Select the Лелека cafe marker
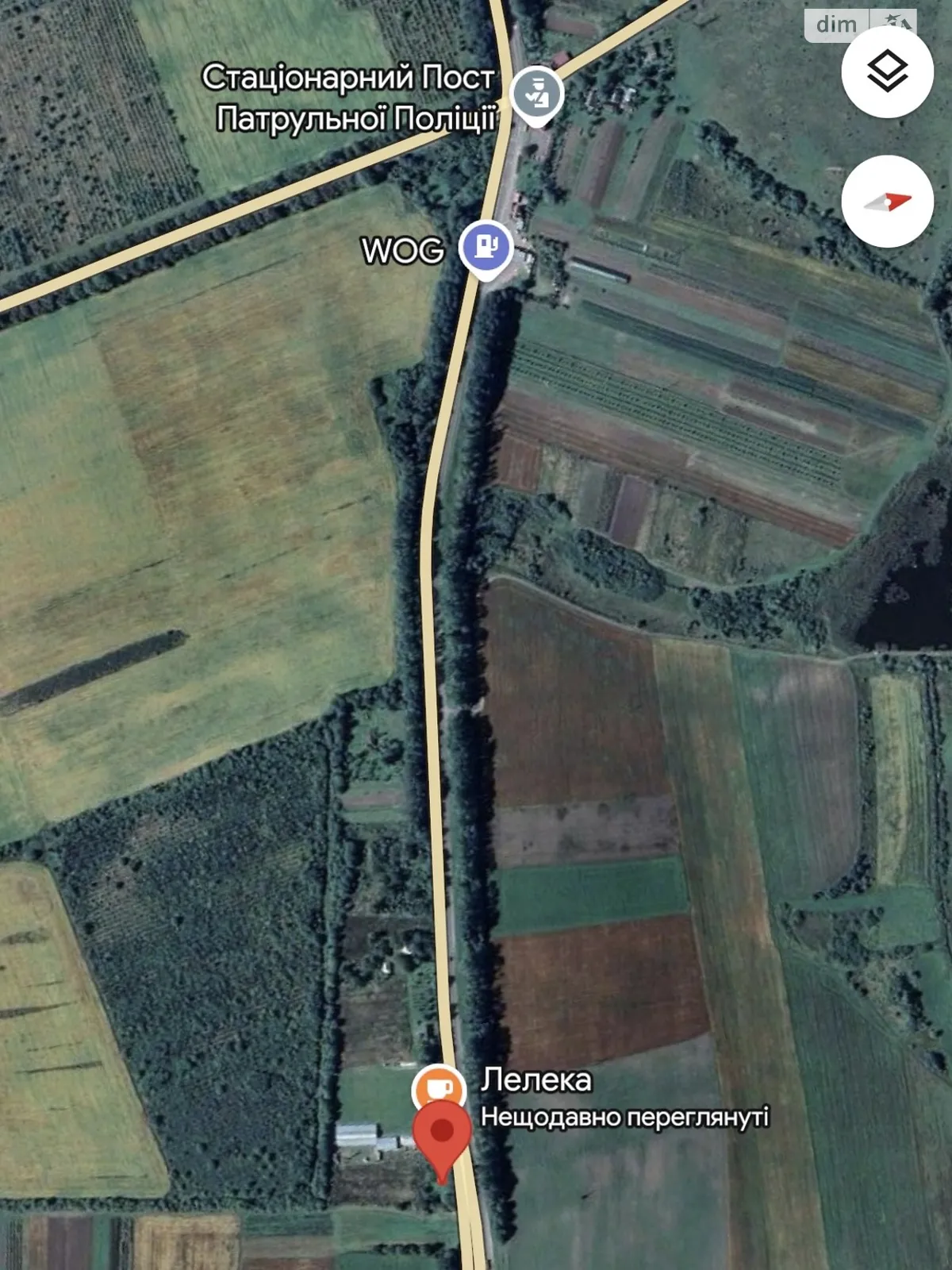Image resolution: width=952 pixels, height=1270 pixels. 438,1085
